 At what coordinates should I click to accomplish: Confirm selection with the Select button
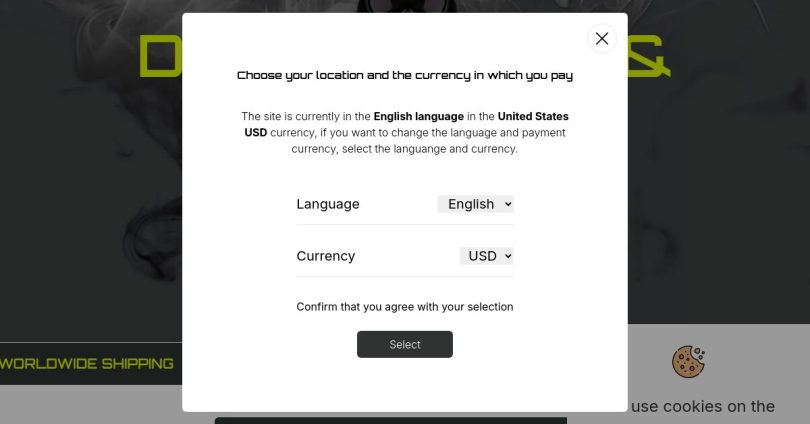click(404, 344)
